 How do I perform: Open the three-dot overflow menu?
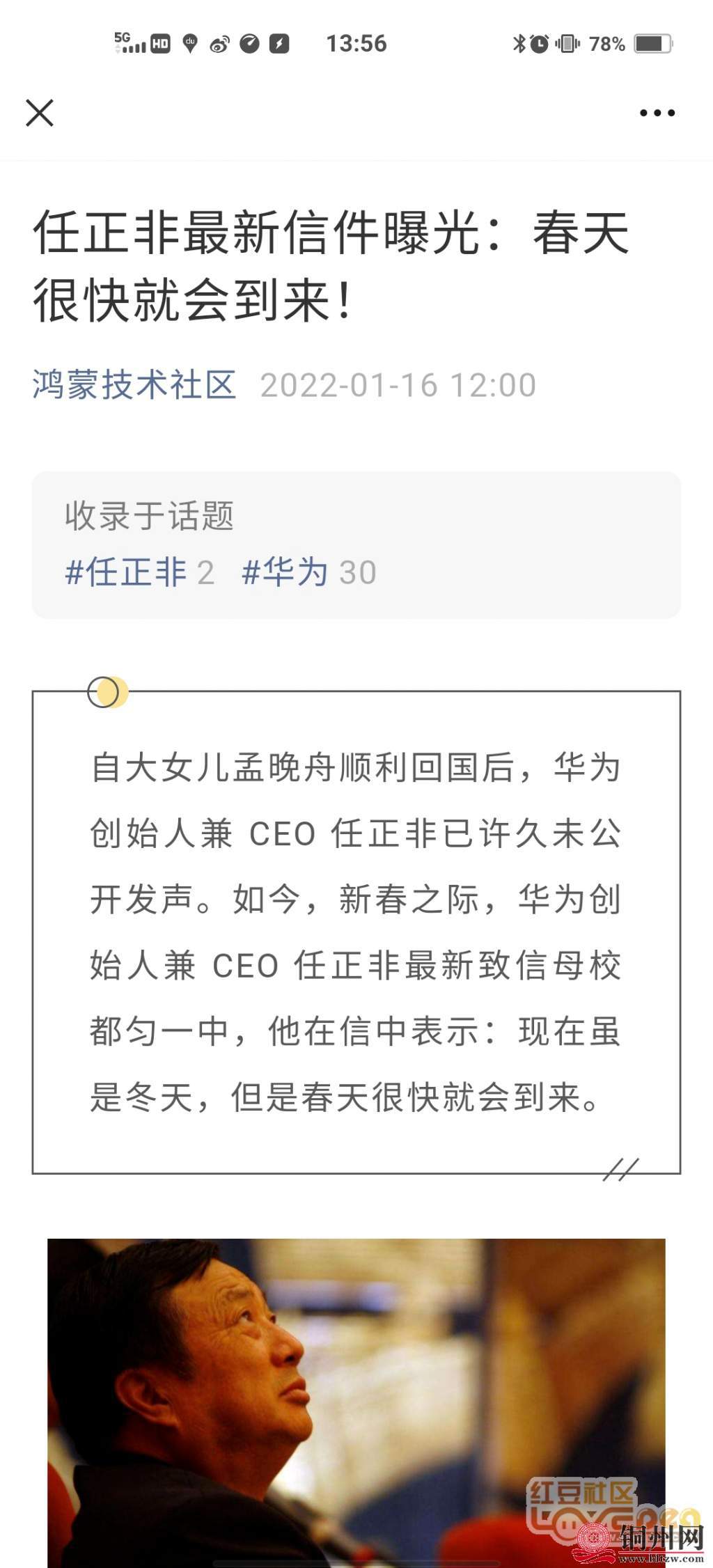tap(657, 113)
